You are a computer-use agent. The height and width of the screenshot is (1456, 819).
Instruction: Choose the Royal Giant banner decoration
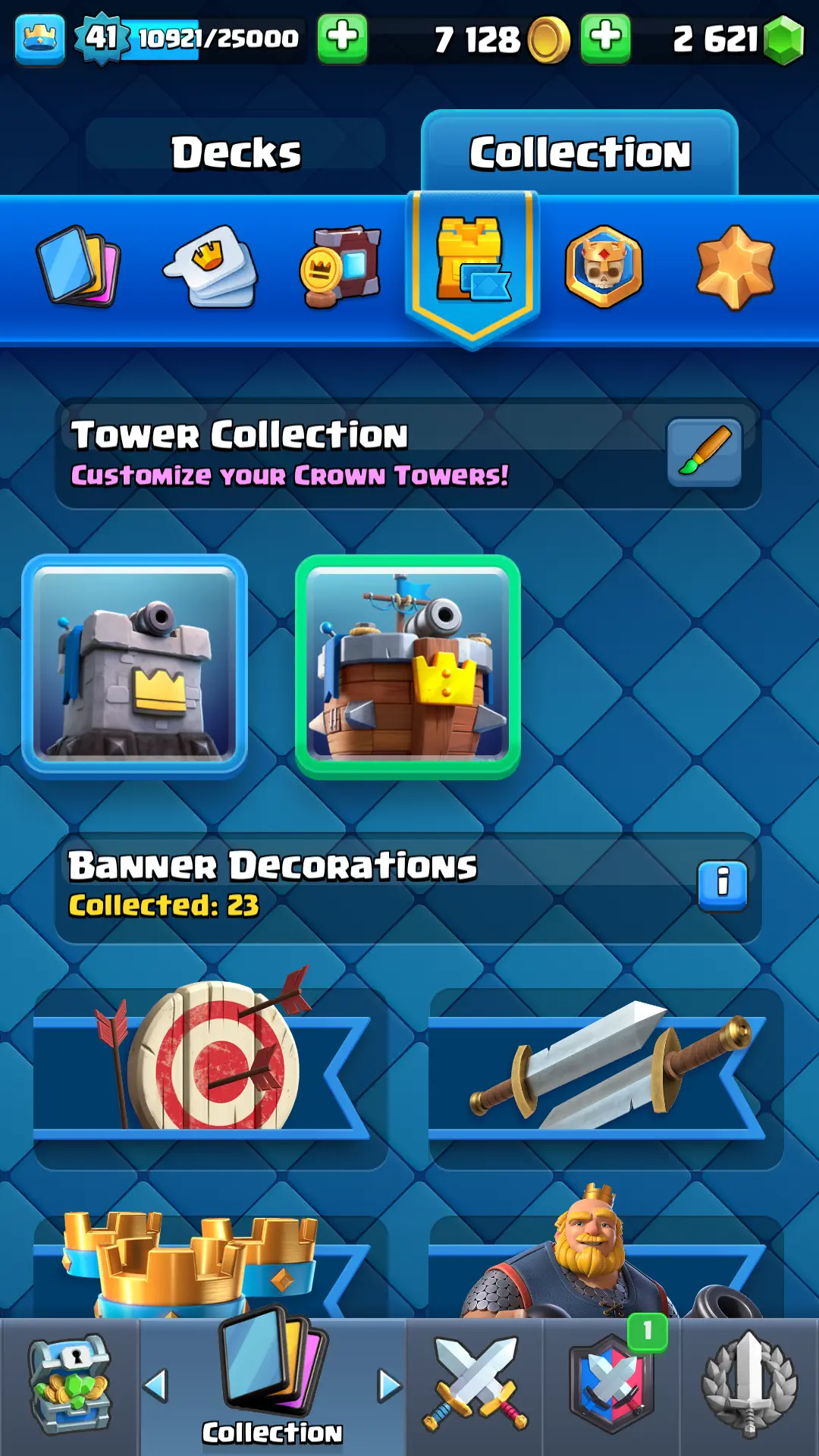point(599,1259)
